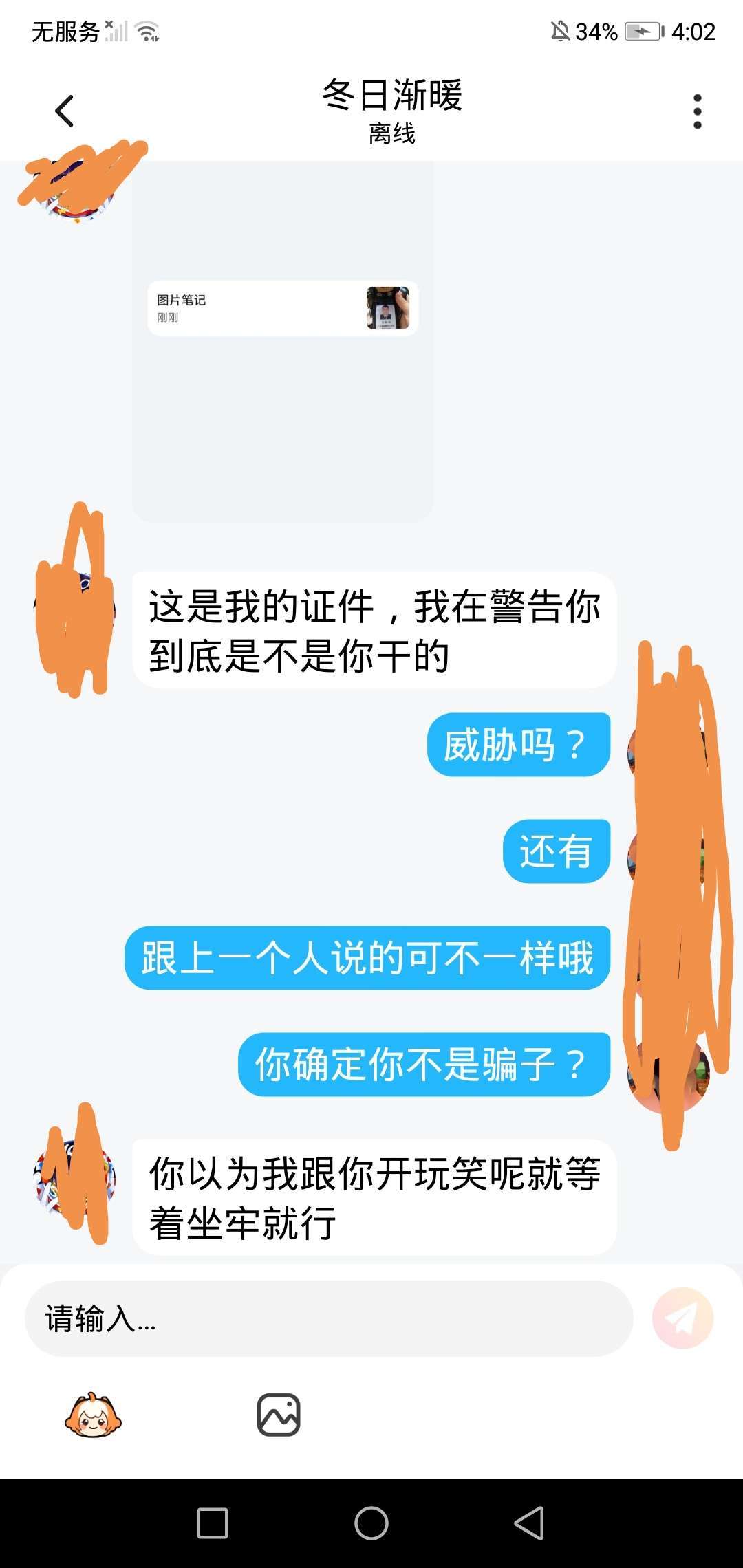The height and width of the screenshot is (1568, 743).
Task: Tap the 请输入 message input field
Action: [329, 1318]
